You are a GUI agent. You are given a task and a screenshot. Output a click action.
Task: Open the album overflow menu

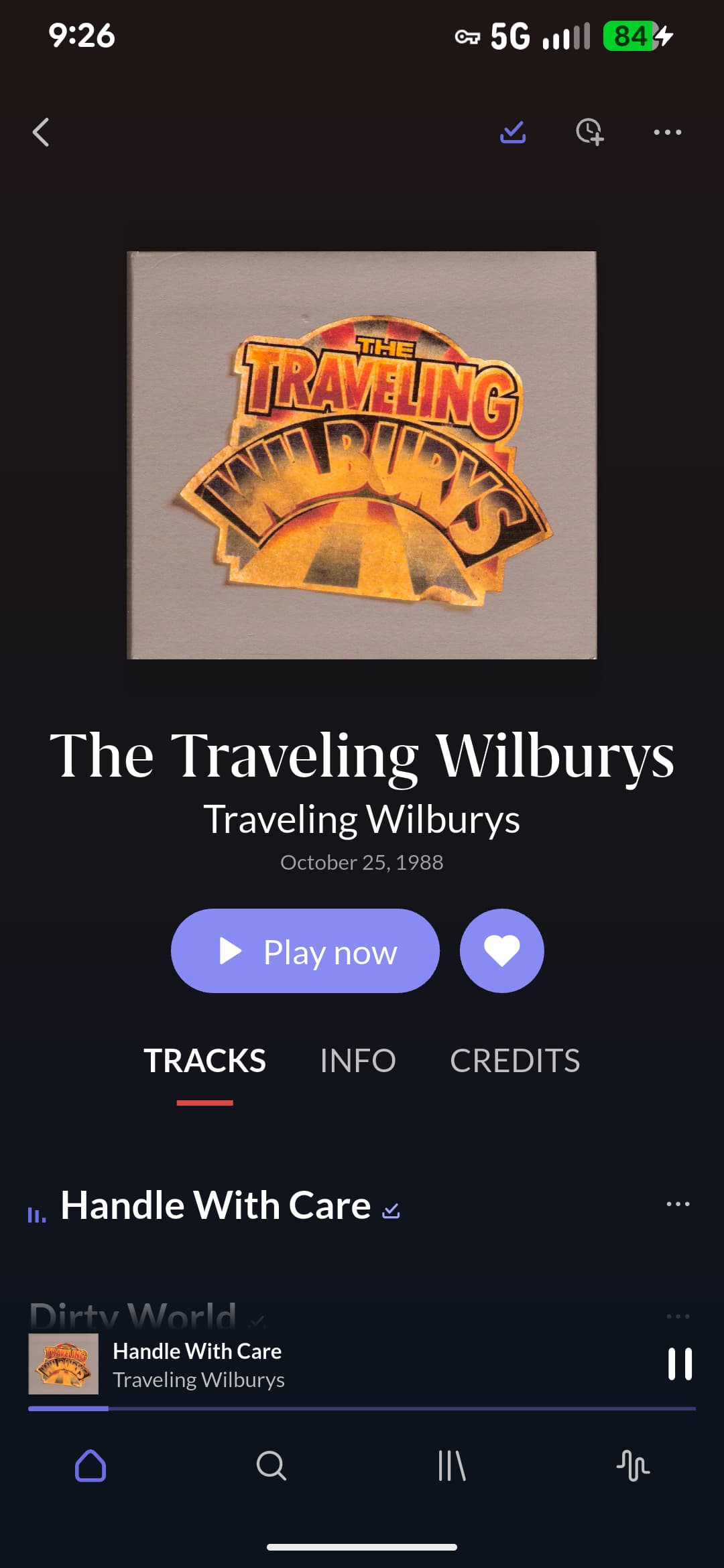(x=668, y=132)
